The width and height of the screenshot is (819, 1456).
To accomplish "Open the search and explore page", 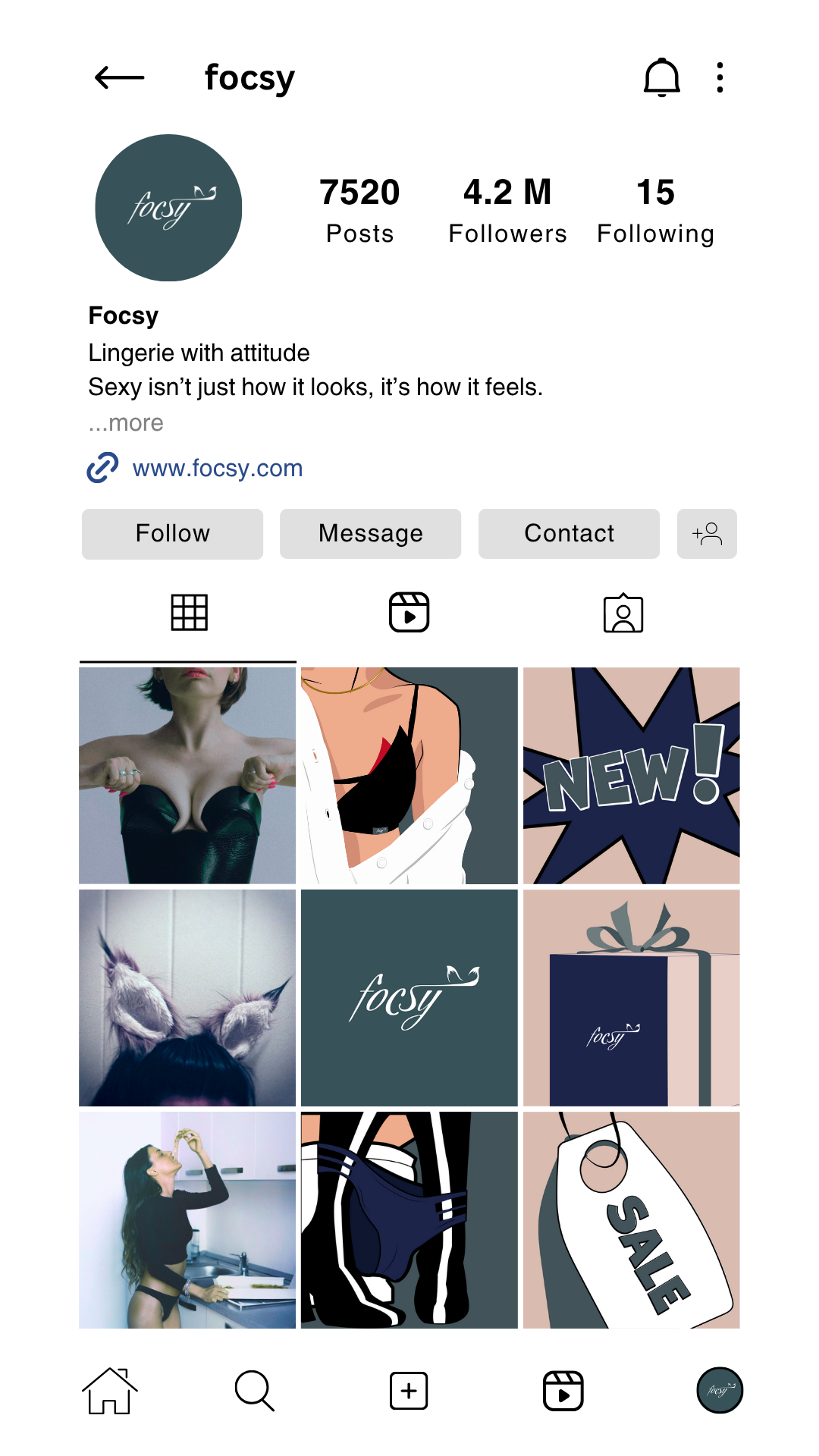I will click(x=254, y=1391).
